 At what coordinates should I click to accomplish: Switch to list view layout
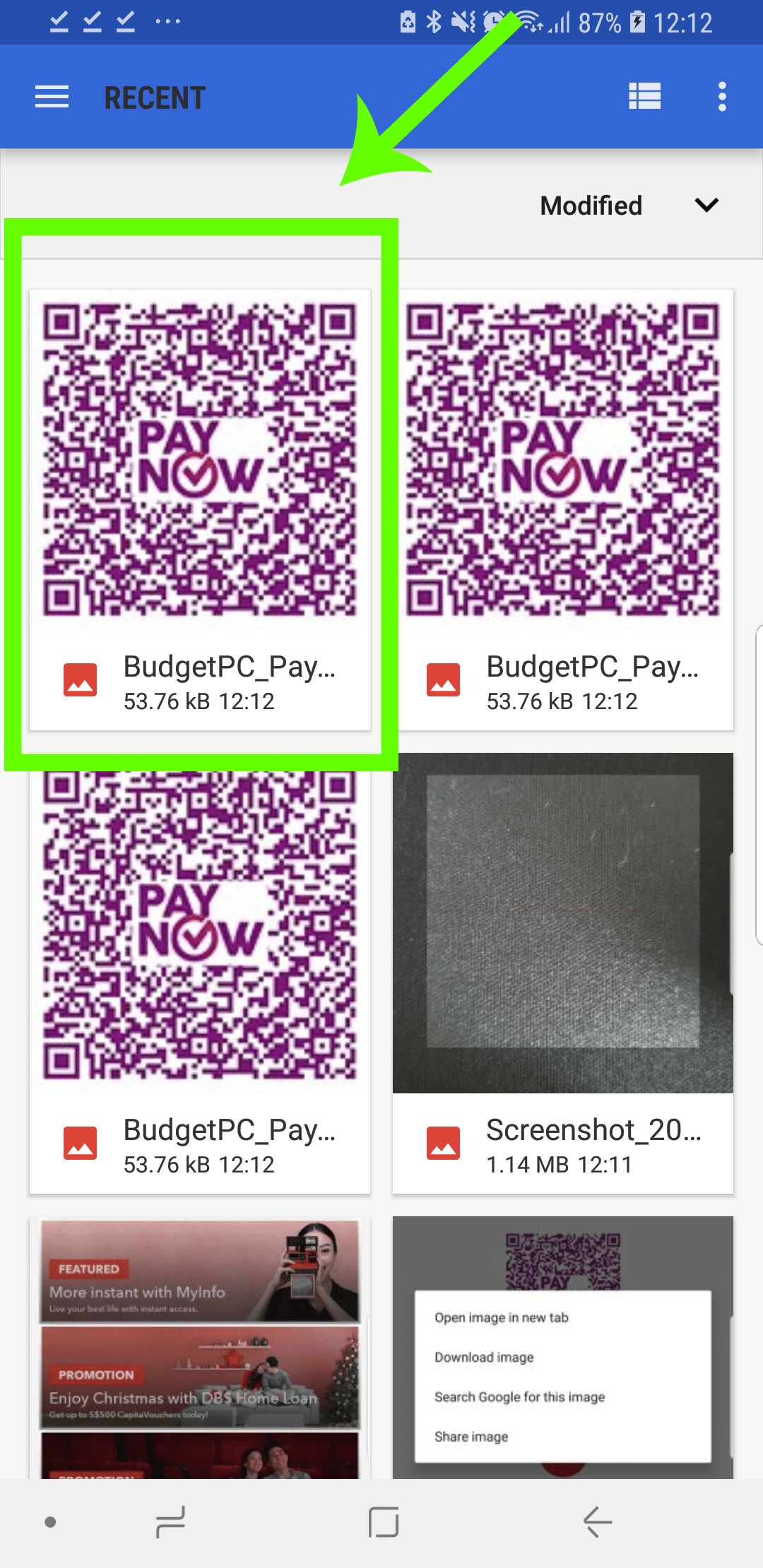coord(644,96)
